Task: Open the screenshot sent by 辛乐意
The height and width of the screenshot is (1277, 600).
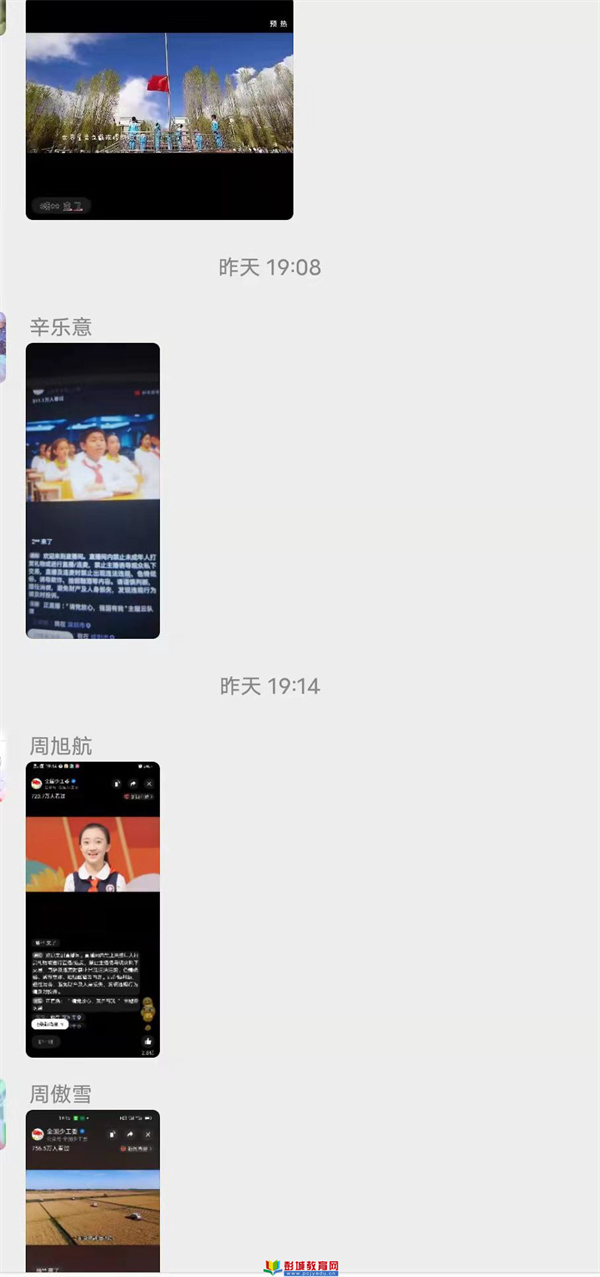Action: click(x=92, y=490)
